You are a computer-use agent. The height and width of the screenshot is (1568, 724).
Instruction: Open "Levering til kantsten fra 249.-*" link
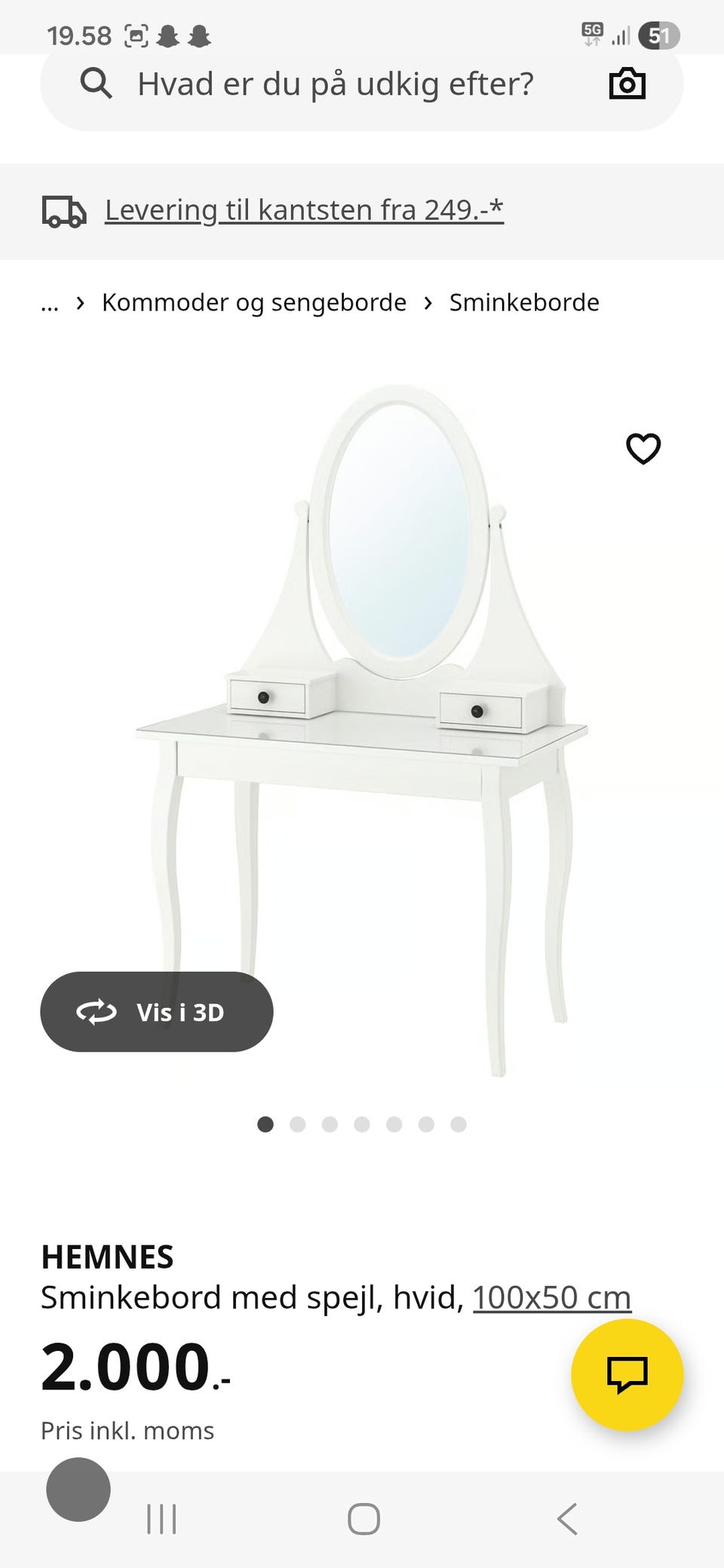(304, 210)
